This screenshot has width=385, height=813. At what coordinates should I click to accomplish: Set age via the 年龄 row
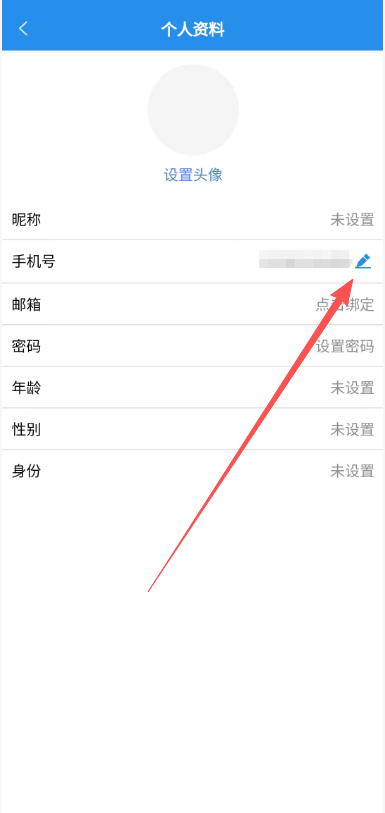193,387
